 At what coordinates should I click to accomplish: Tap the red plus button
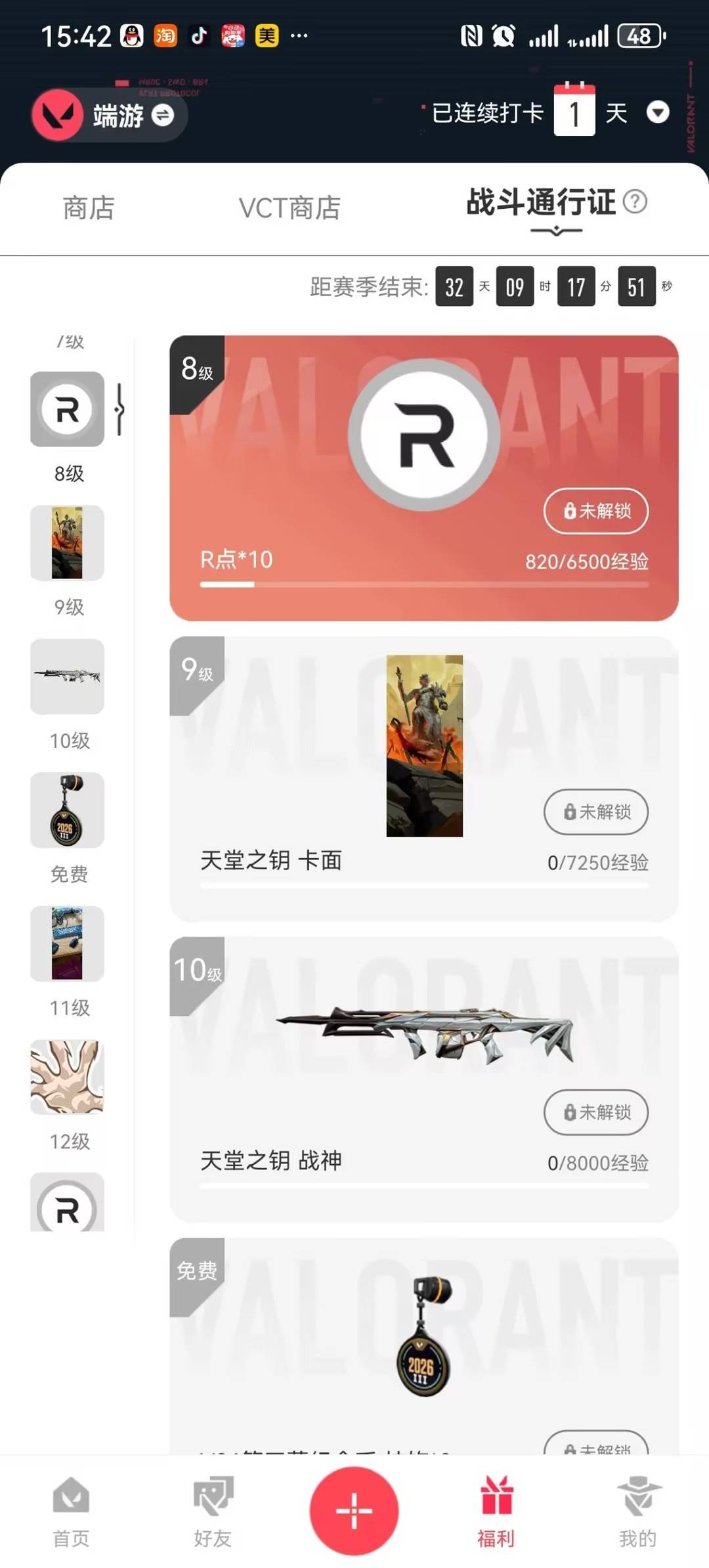pyautogui.click(x=354, y=1510)
